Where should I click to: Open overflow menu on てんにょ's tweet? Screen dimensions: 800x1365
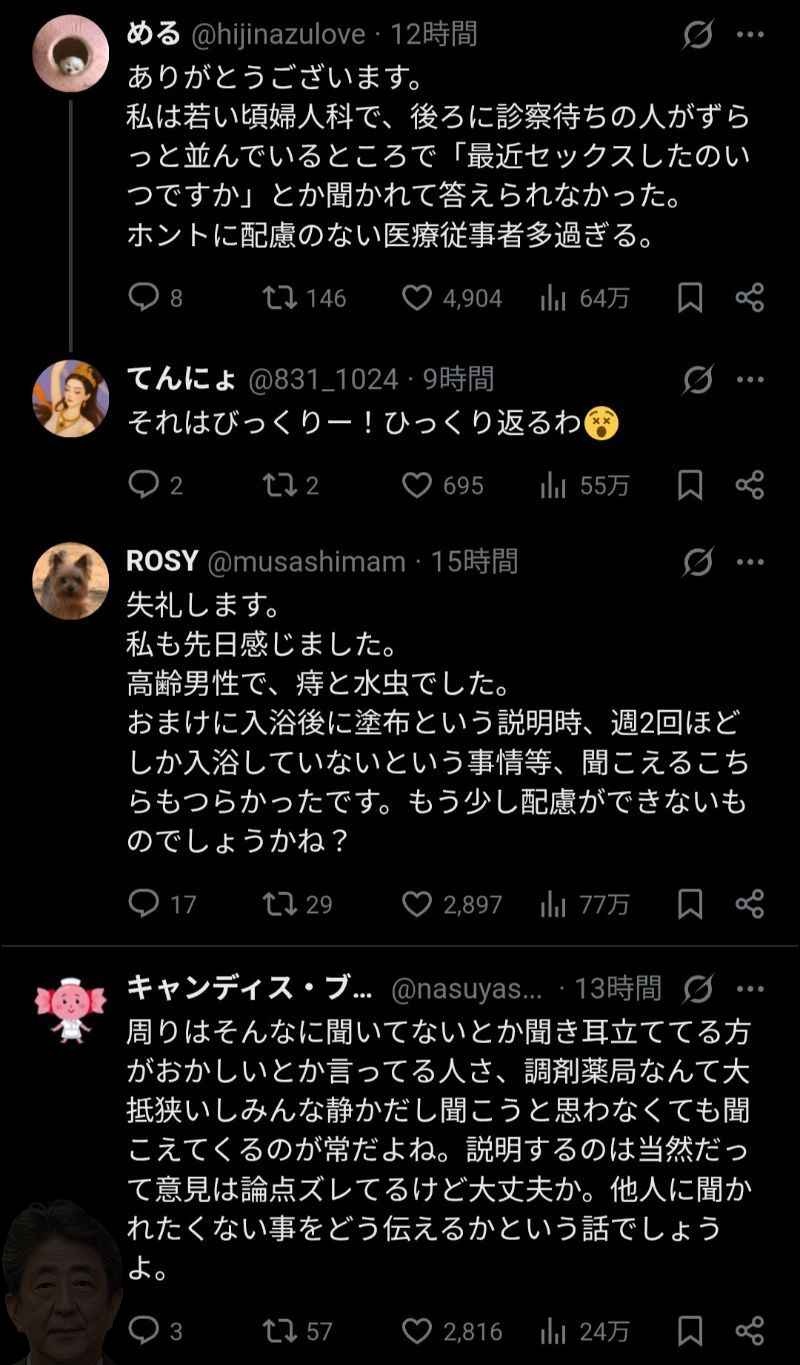[x=750, y=379]
